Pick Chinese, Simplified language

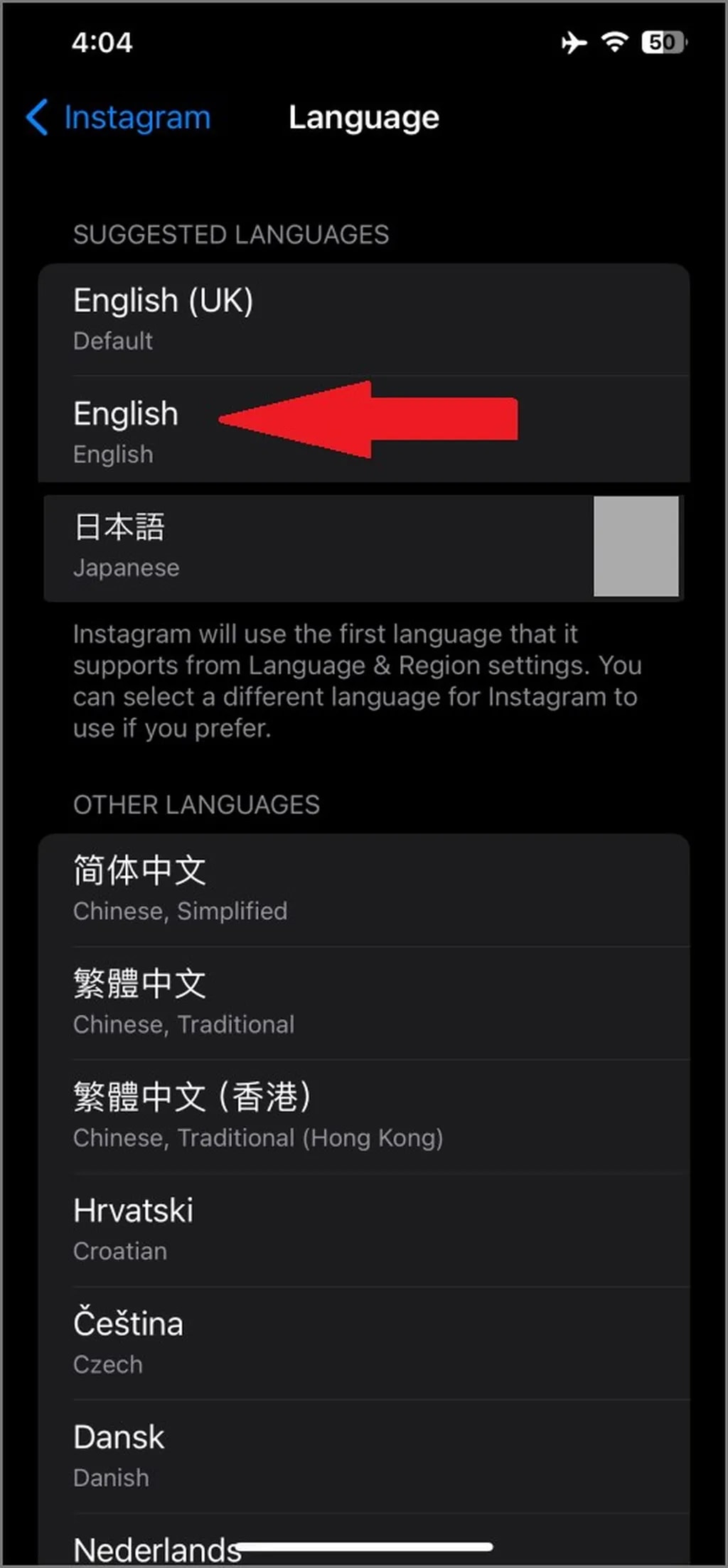(363, 889)
